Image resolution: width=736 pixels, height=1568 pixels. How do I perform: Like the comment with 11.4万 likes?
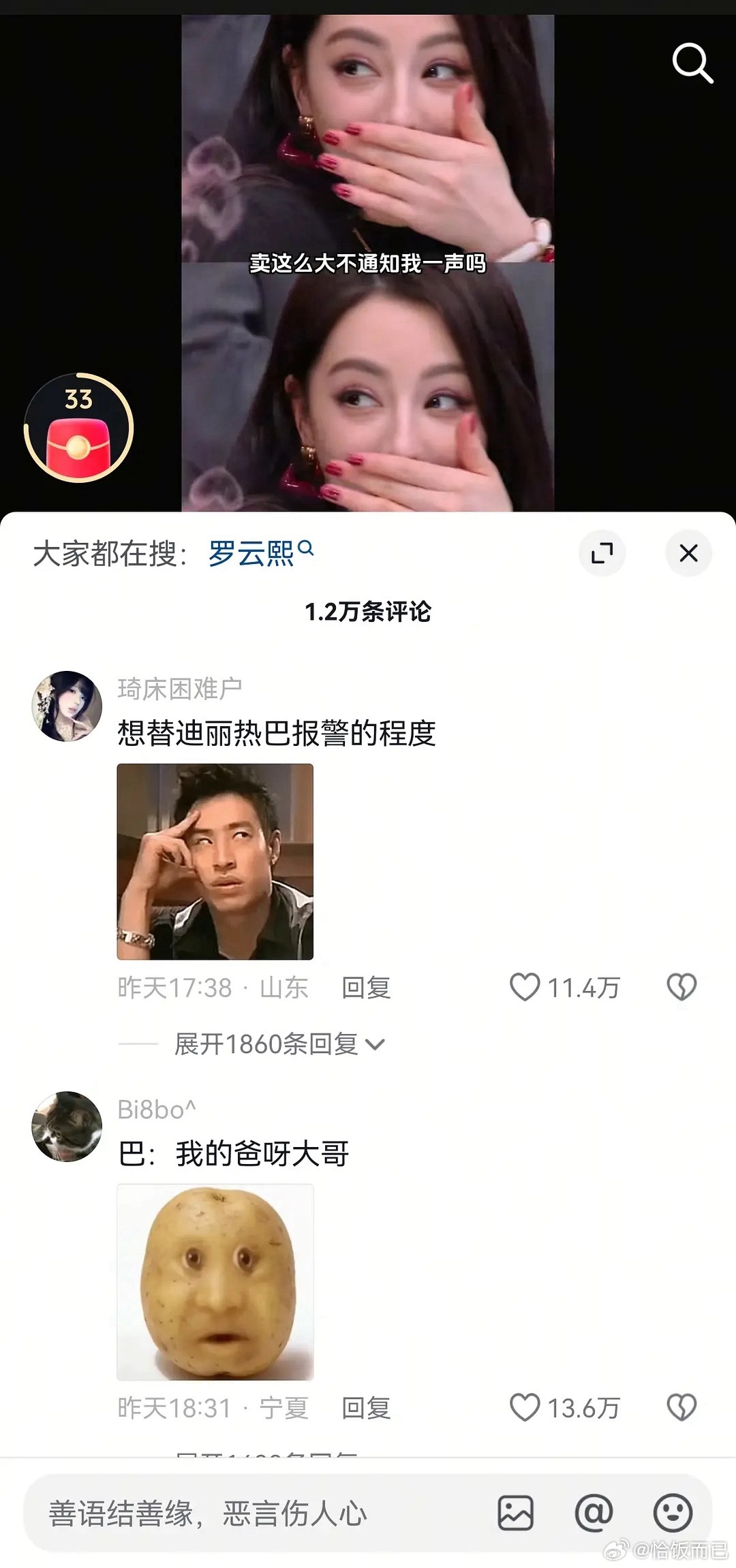point(525,987)
